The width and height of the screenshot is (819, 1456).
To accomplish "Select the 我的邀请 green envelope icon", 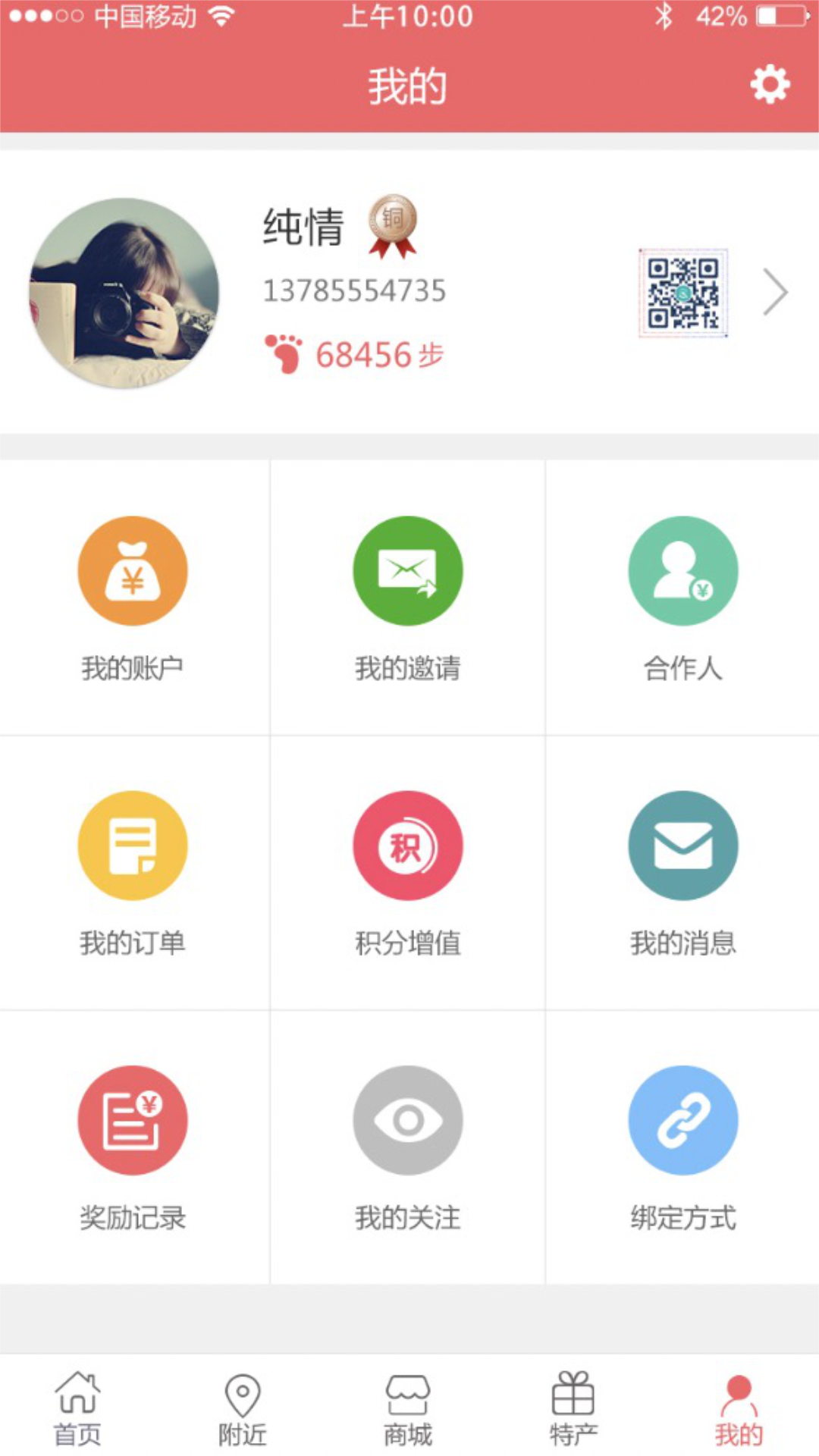I will 407,570.
